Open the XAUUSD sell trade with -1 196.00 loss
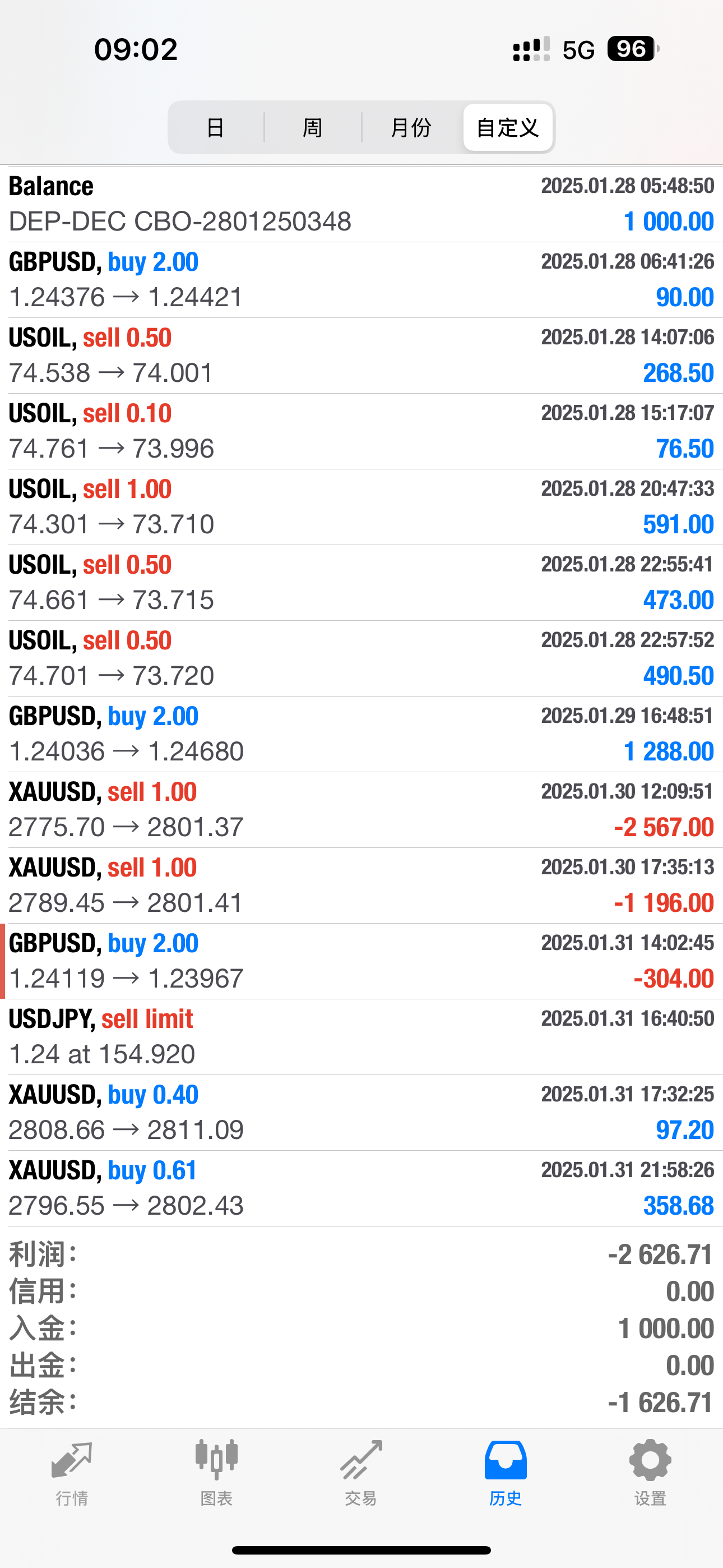The width and height of the screenshot is (723, 1568). coord(361,885)
